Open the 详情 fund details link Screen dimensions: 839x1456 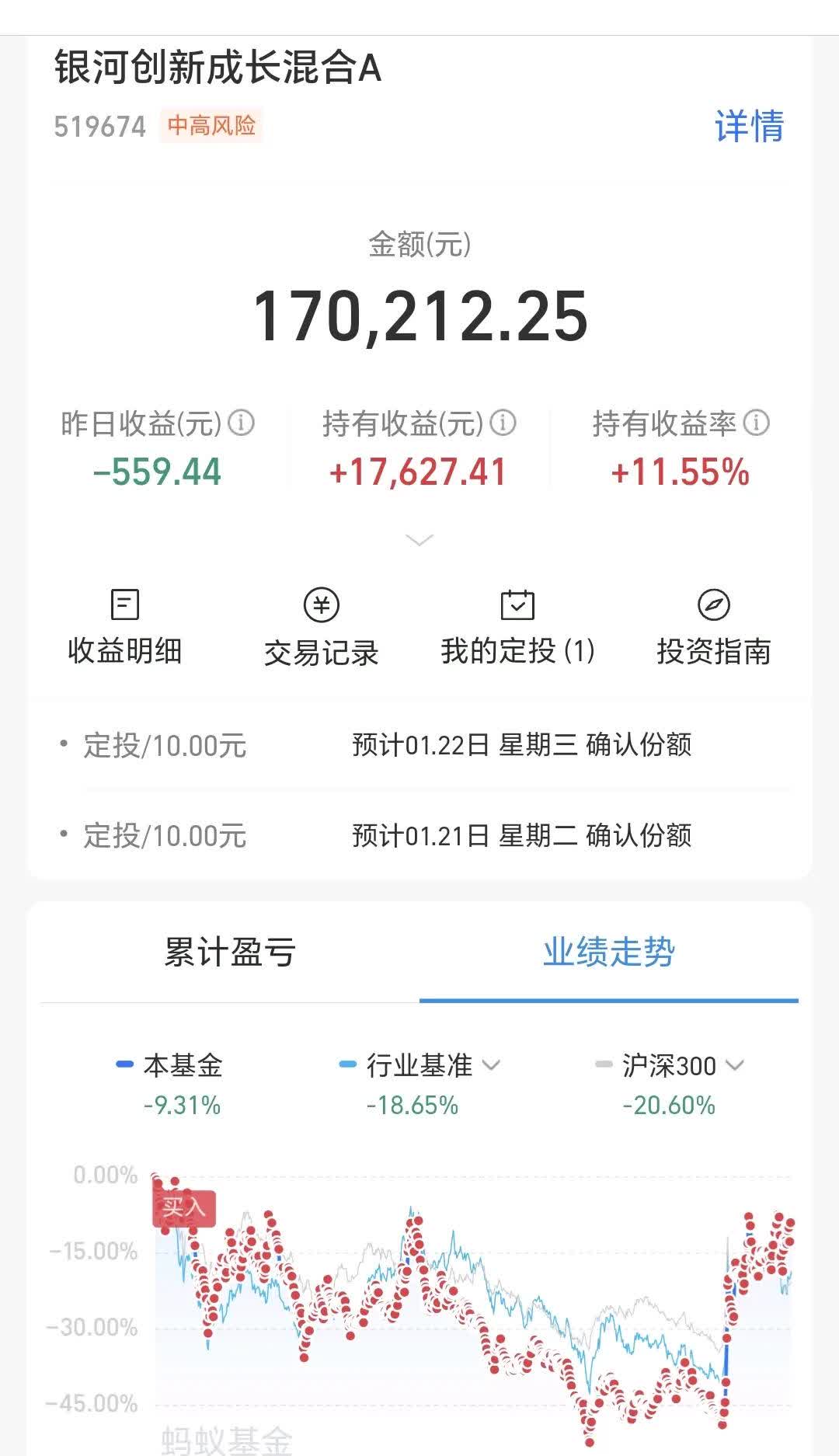click(x=750, y=124)
